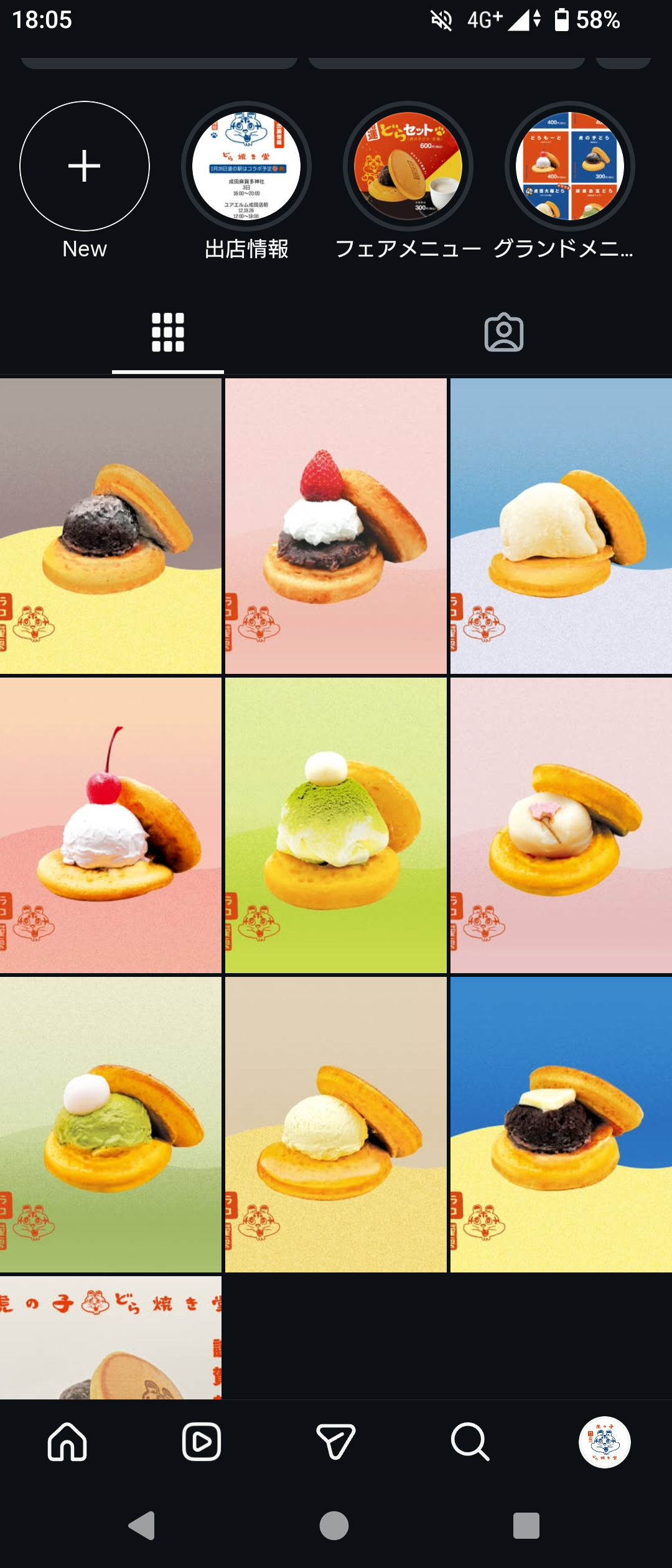672x1568 pixels.
Task: Open direct messages
Action: point(336,1442)
